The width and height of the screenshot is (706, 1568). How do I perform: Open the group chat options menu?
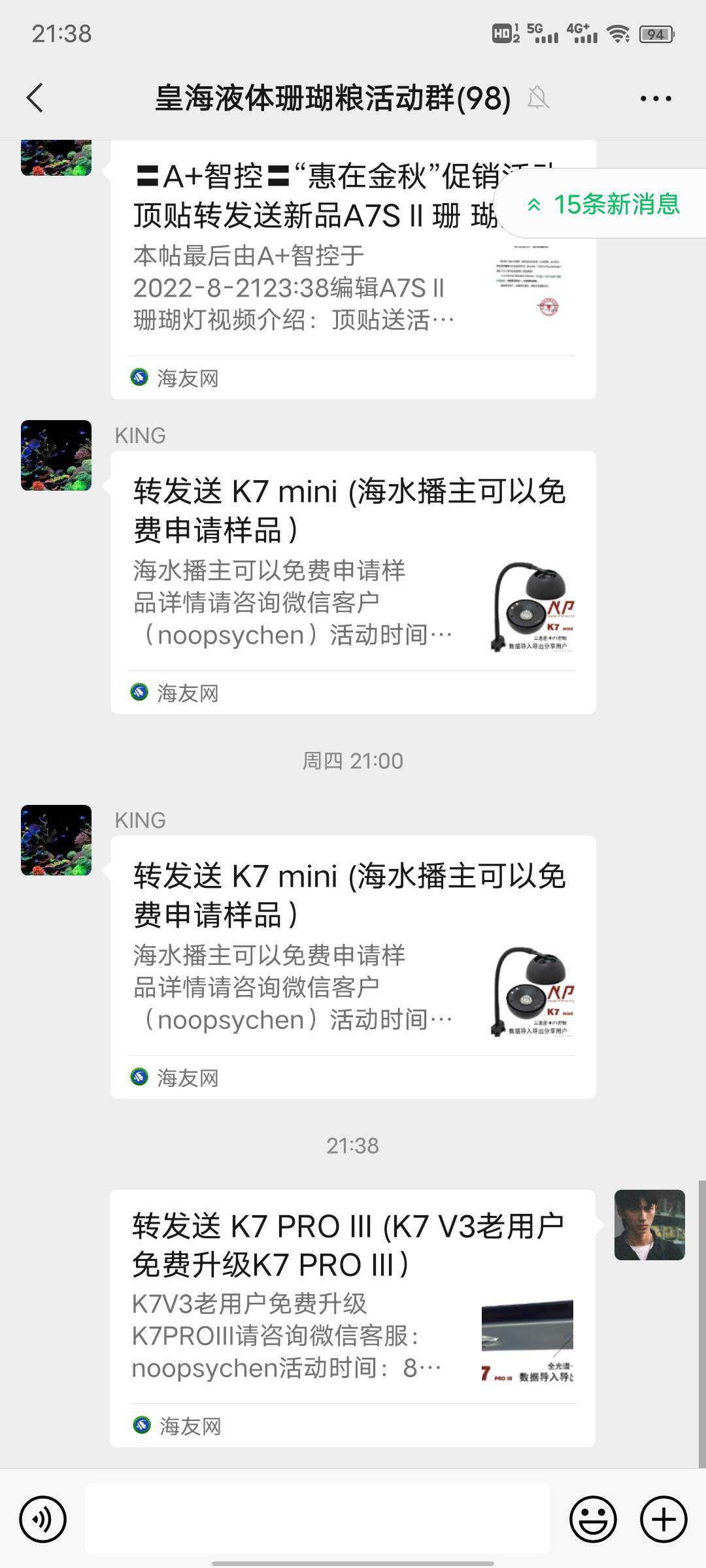655,99
